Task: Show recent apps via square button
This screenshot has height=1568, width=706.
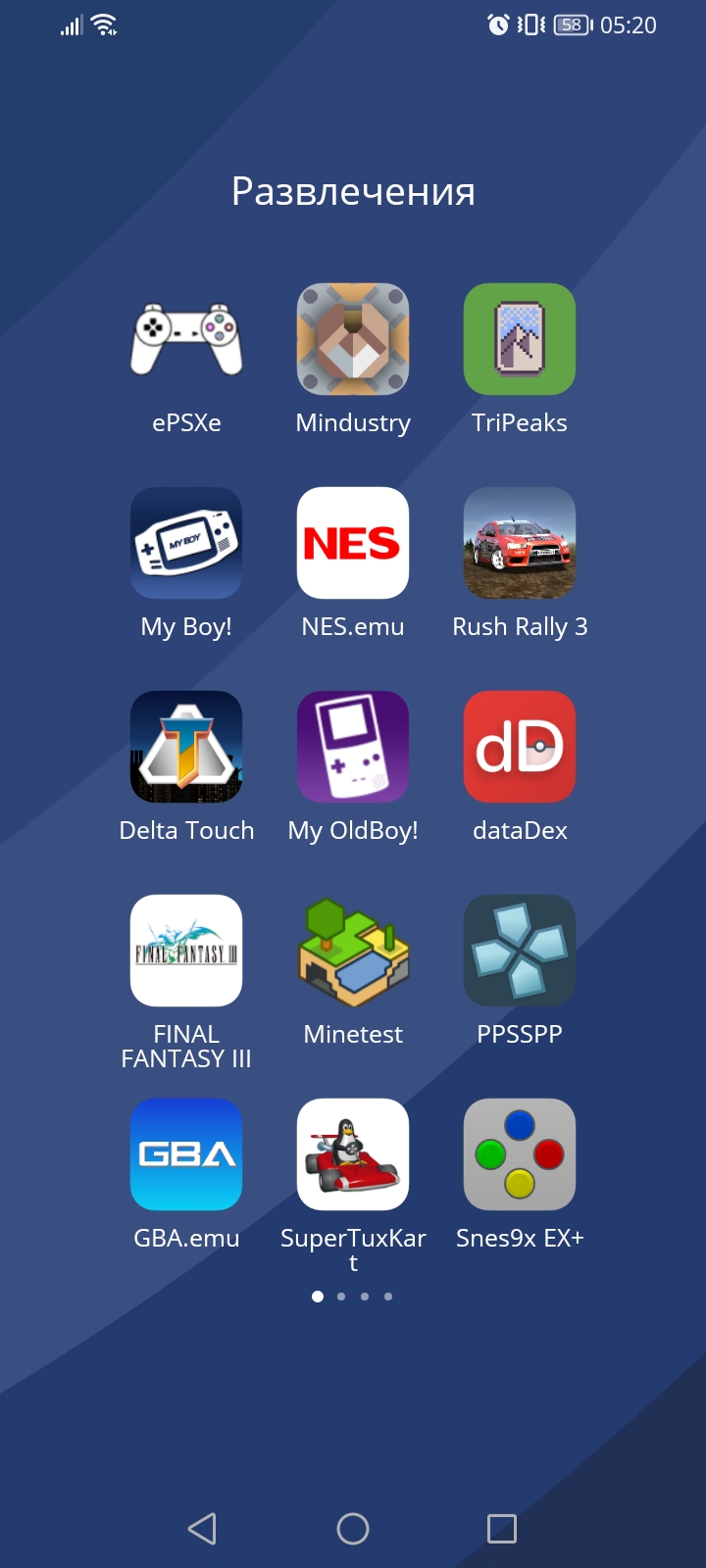Action: click(x=502, y=1529)
